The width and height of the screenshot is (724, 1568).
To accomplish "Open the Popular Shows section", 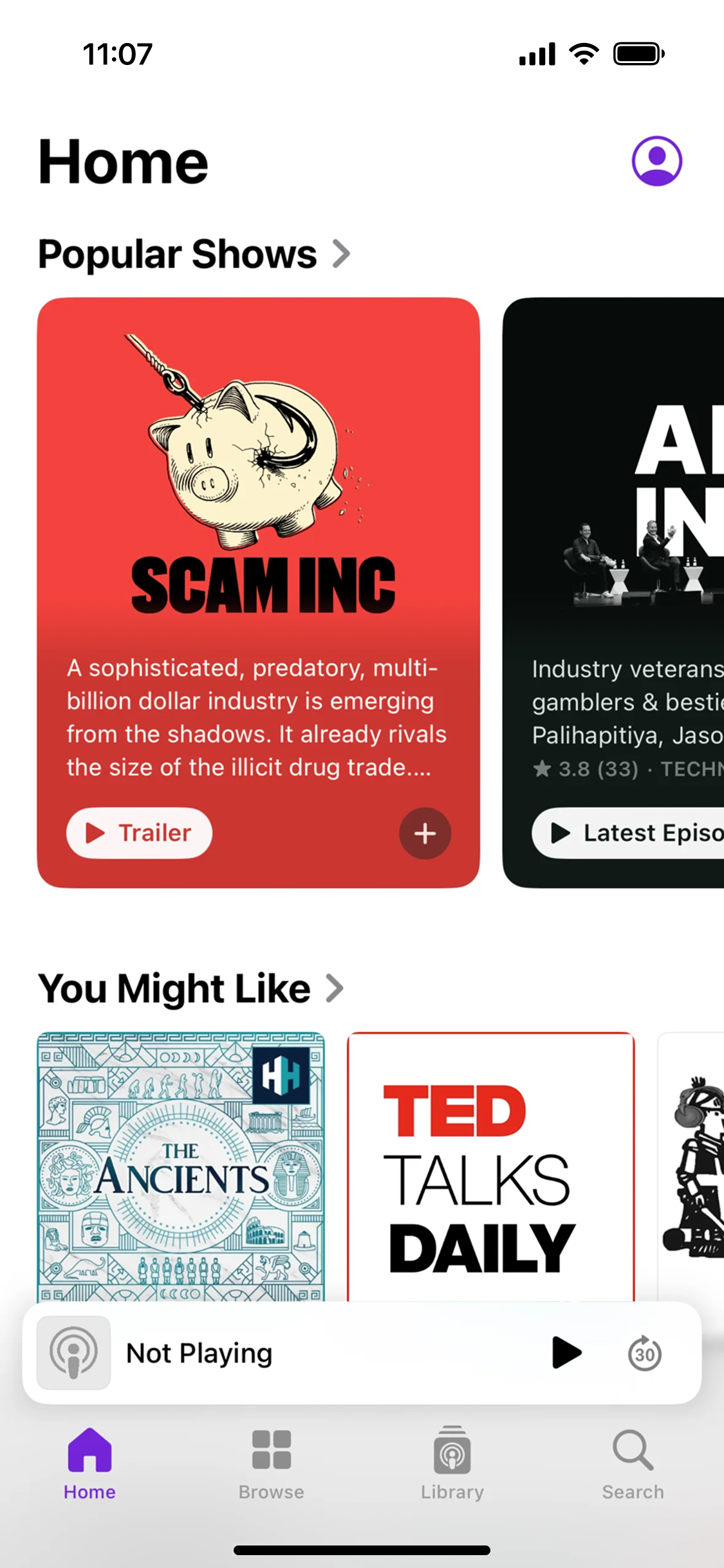I will 193,254.
